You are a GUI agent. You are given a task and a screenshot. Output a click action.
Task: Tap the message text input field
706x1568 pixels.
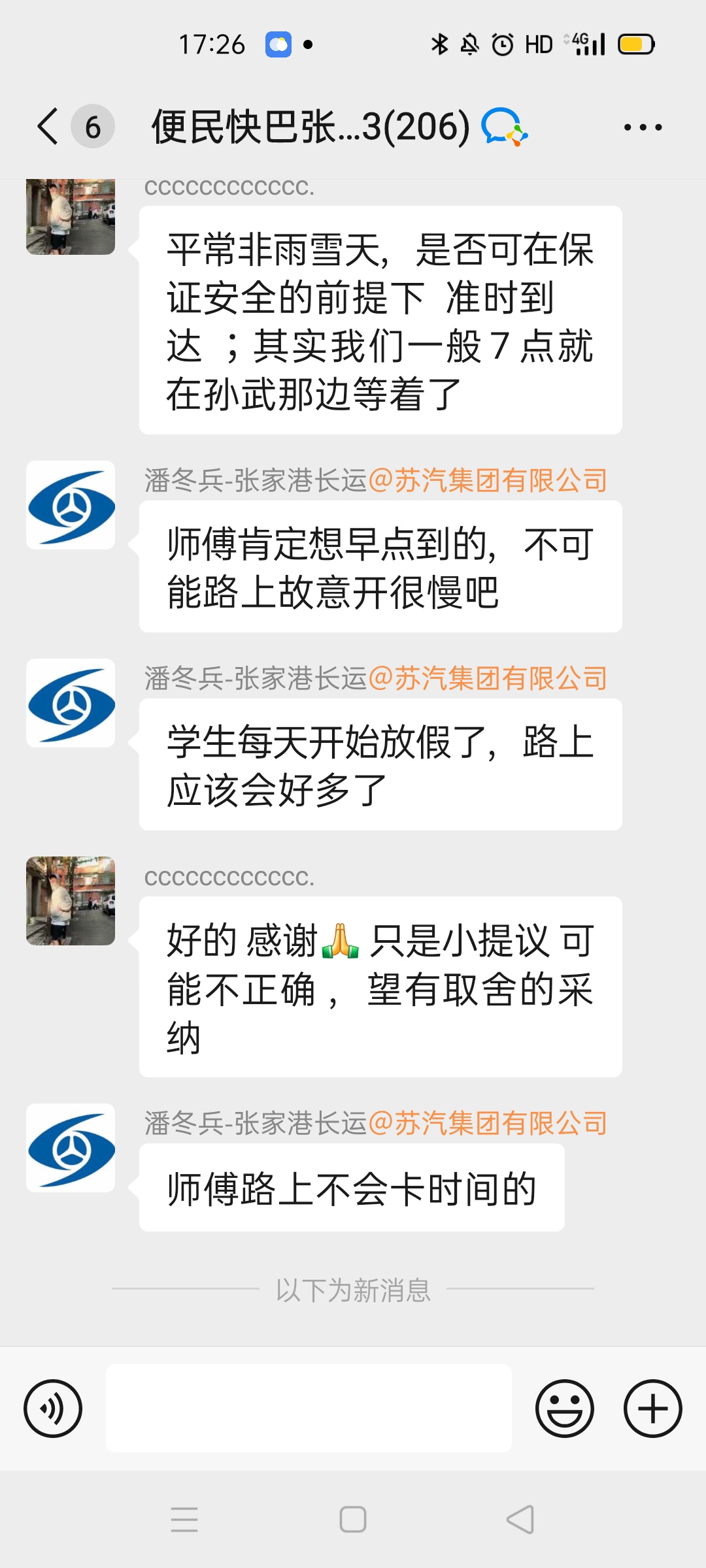point(309,1408)
